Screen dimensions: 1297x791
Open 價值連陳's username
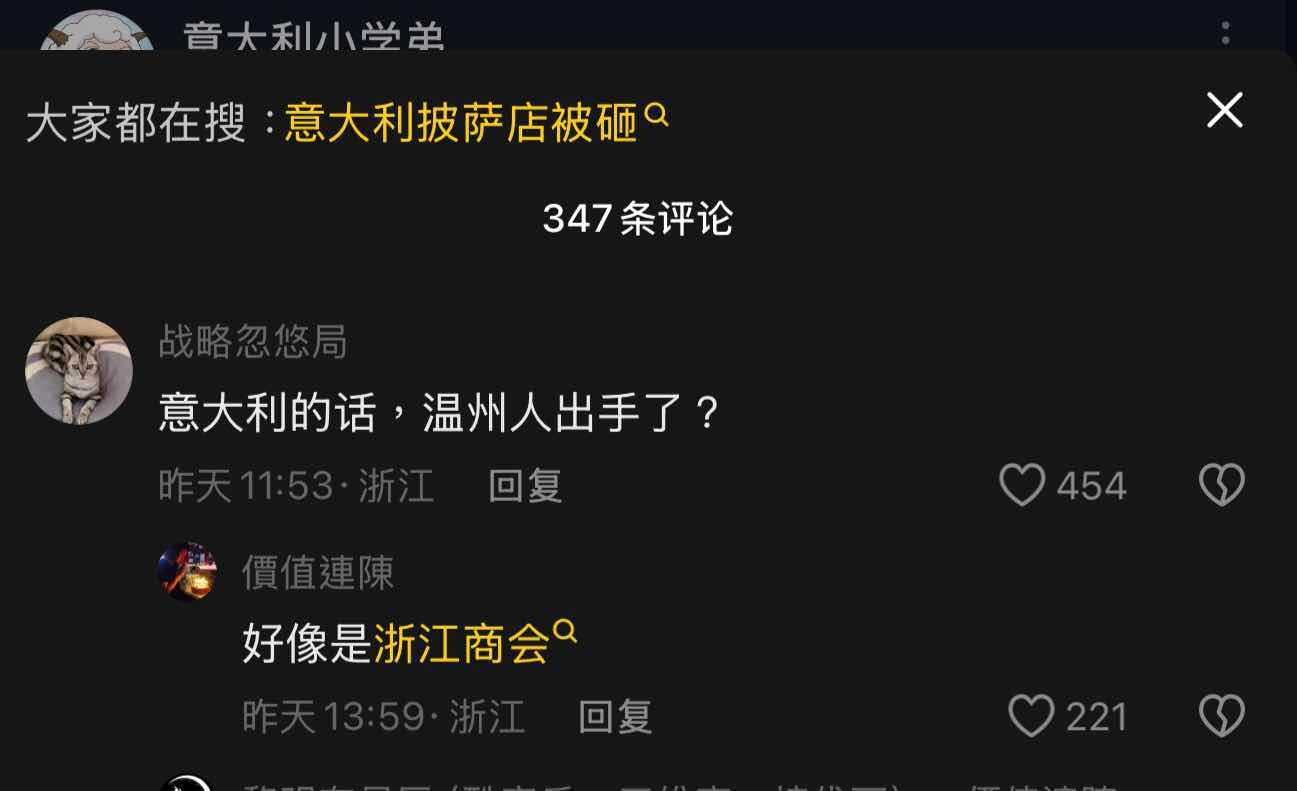click(318, 572)
